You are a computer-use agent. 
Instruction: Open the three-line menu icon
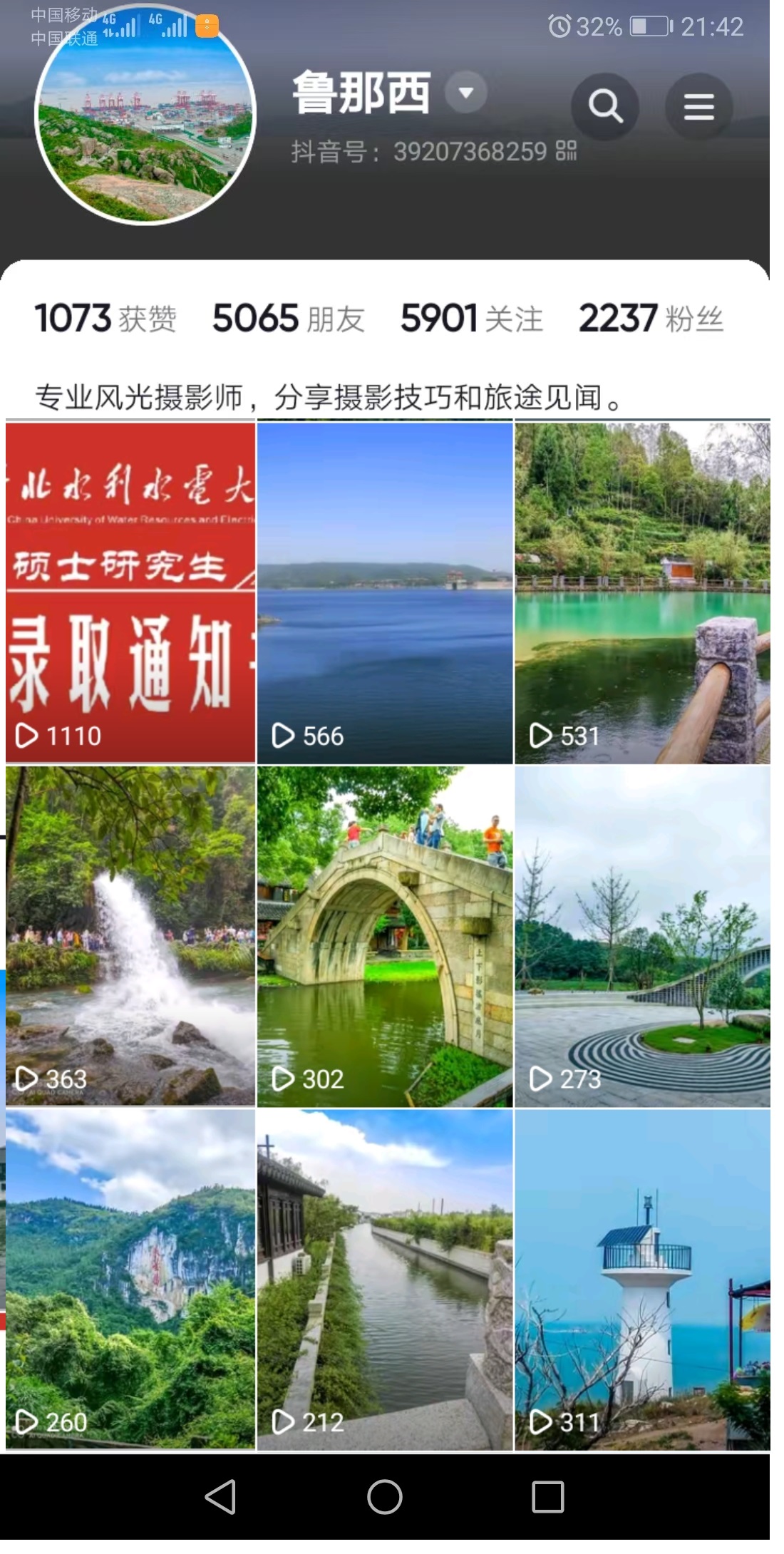click(x=698, y=107)
